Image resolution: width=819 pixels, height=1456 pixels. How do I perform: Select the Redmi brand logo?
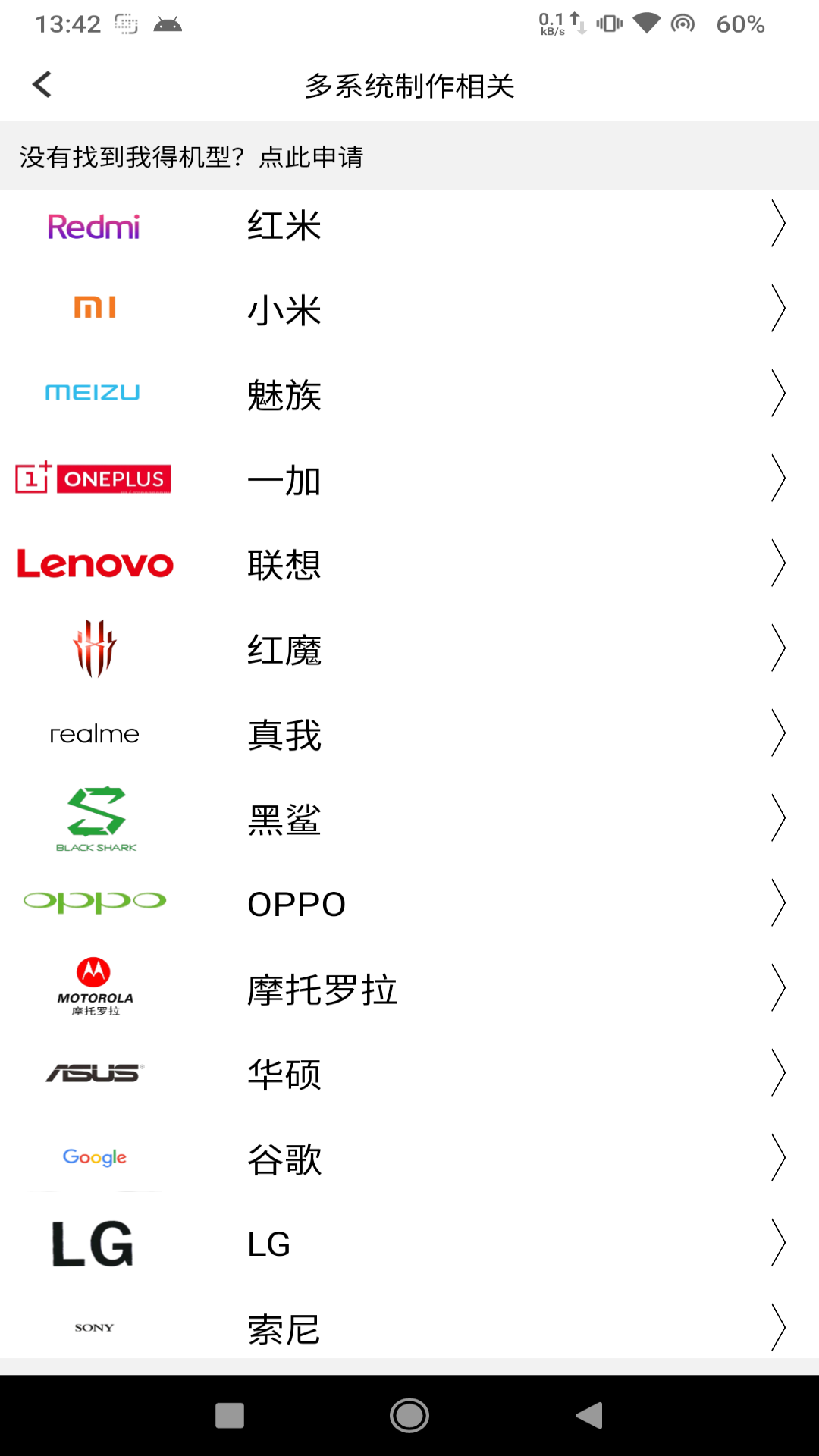[93, 225]
